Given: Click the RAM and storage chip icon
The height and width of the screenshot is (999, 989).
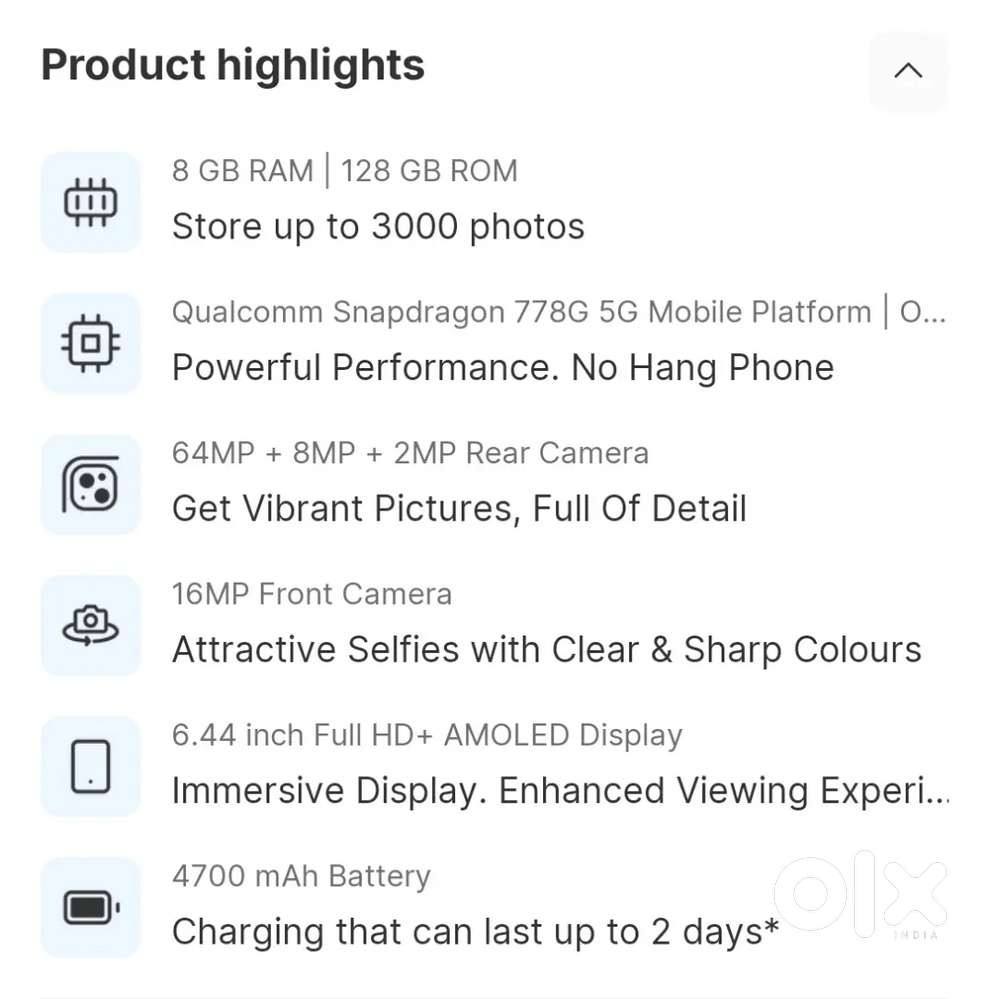Looking at the screenshot, I should [x=90, y=202].
